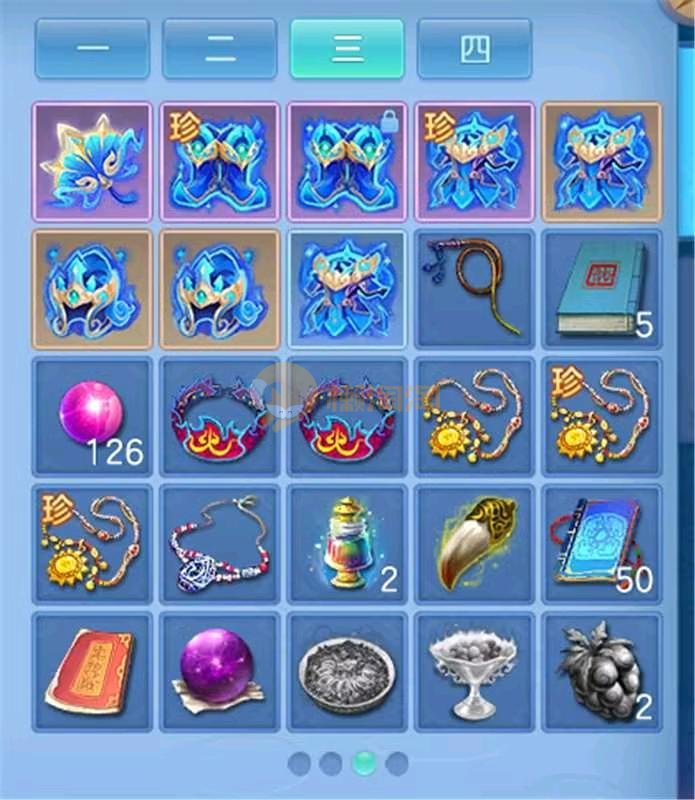Tap the purple crystal ball item
The image size is (695, 800).
click(x=220, y=671)
